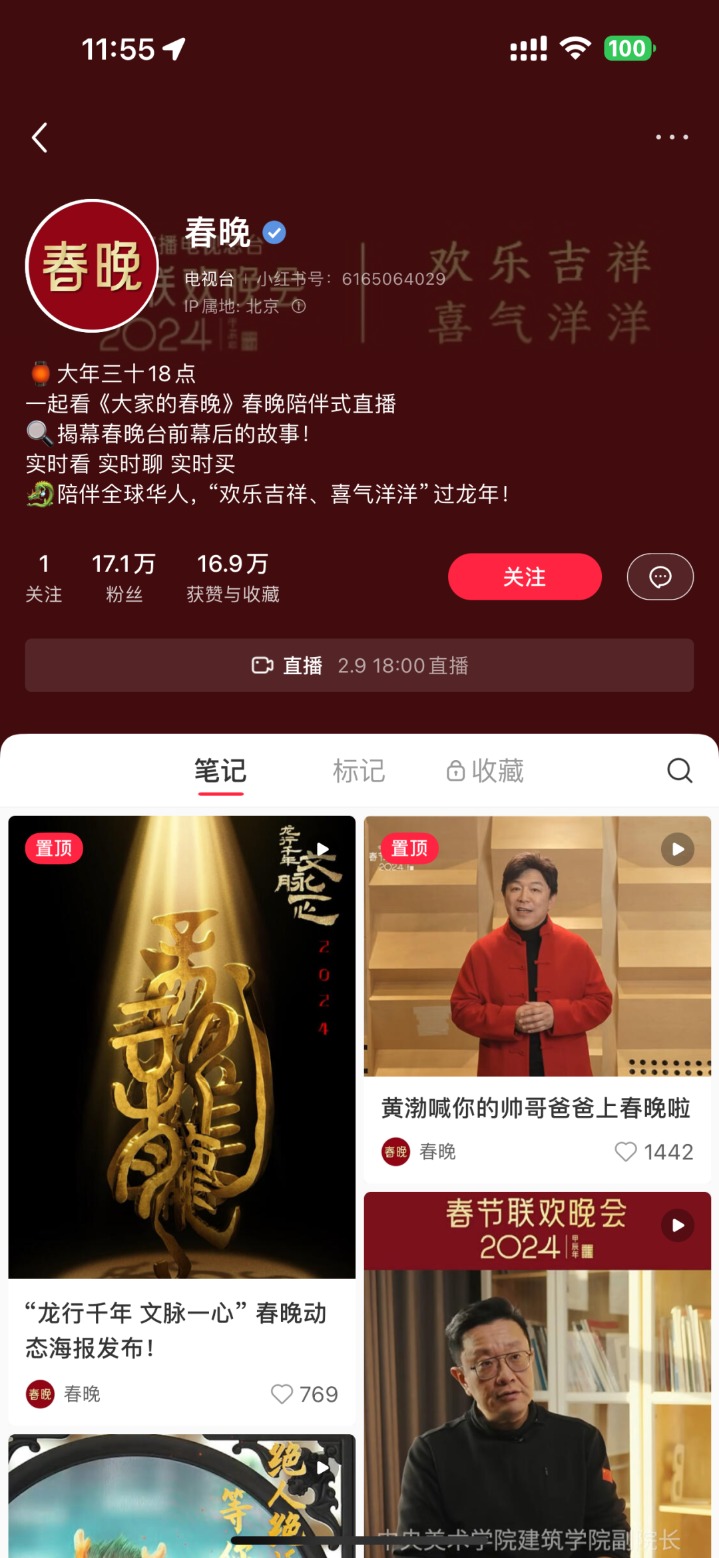Tap the IP属地 info icon
719x1558 pixels.
298,307
